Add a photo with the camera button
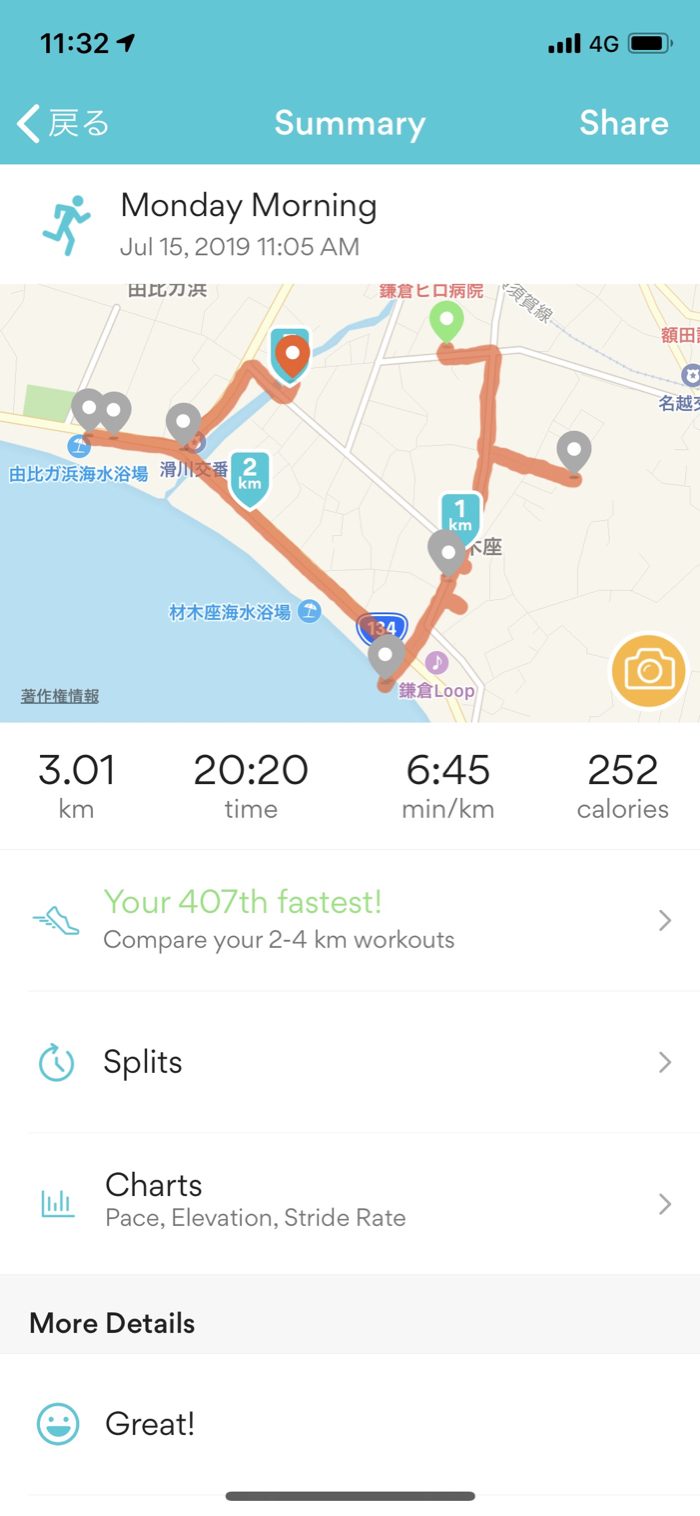Screen dimensions: 700x1516 (649, 670)
